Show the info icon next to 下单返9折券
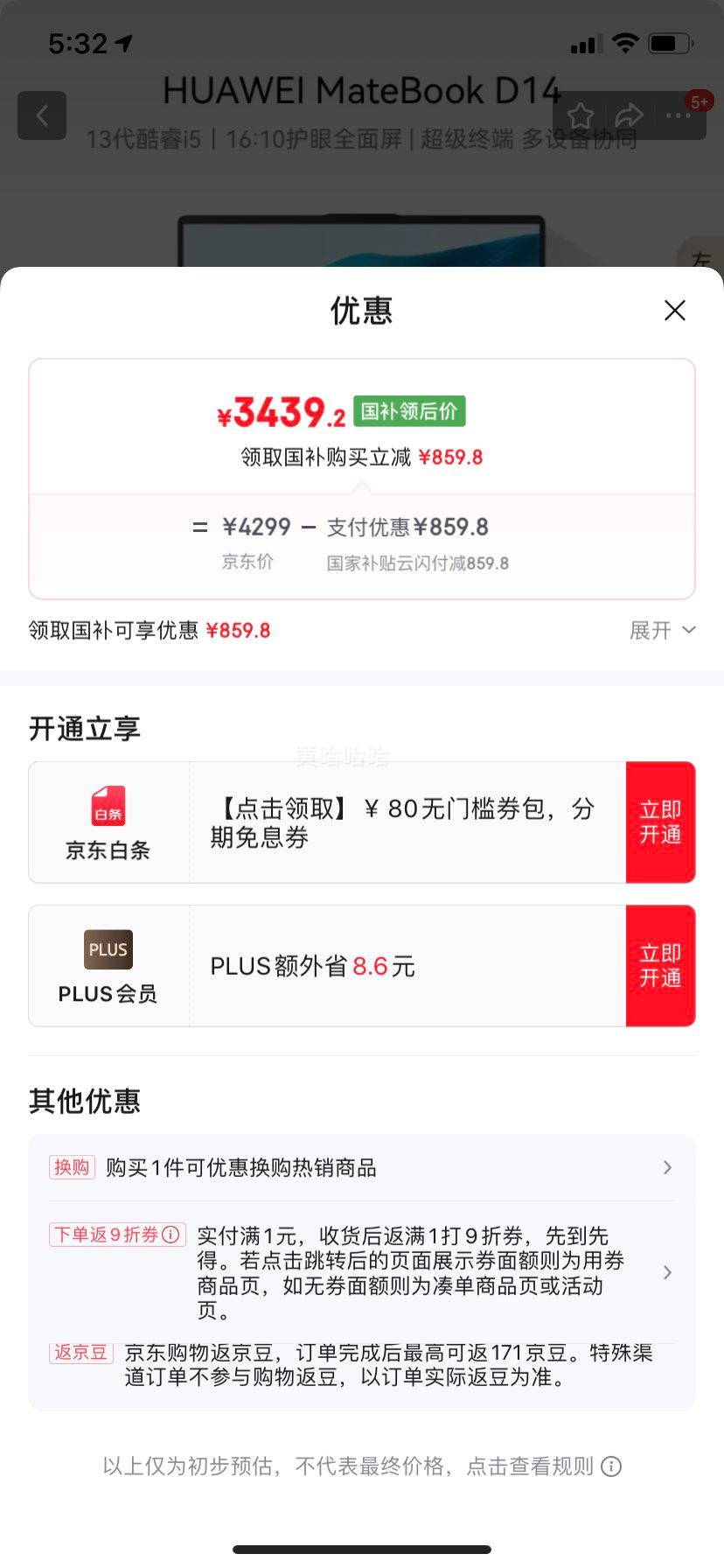Image resolution: width=724 pixels, height=1568 pixels. [x=171, y=1235]
